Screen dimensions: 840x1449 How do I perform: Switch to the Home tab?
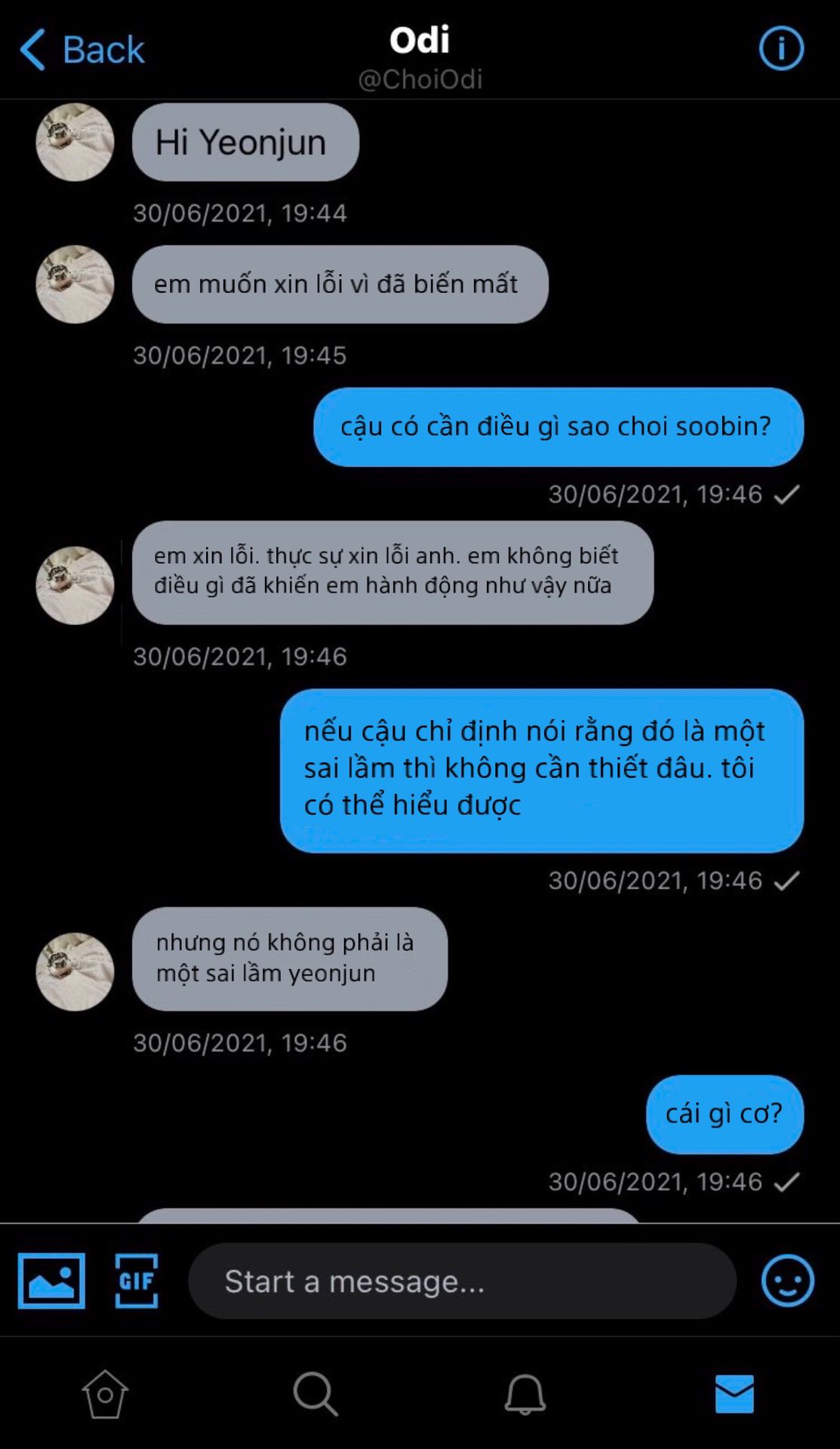[x=105, y=1394]
